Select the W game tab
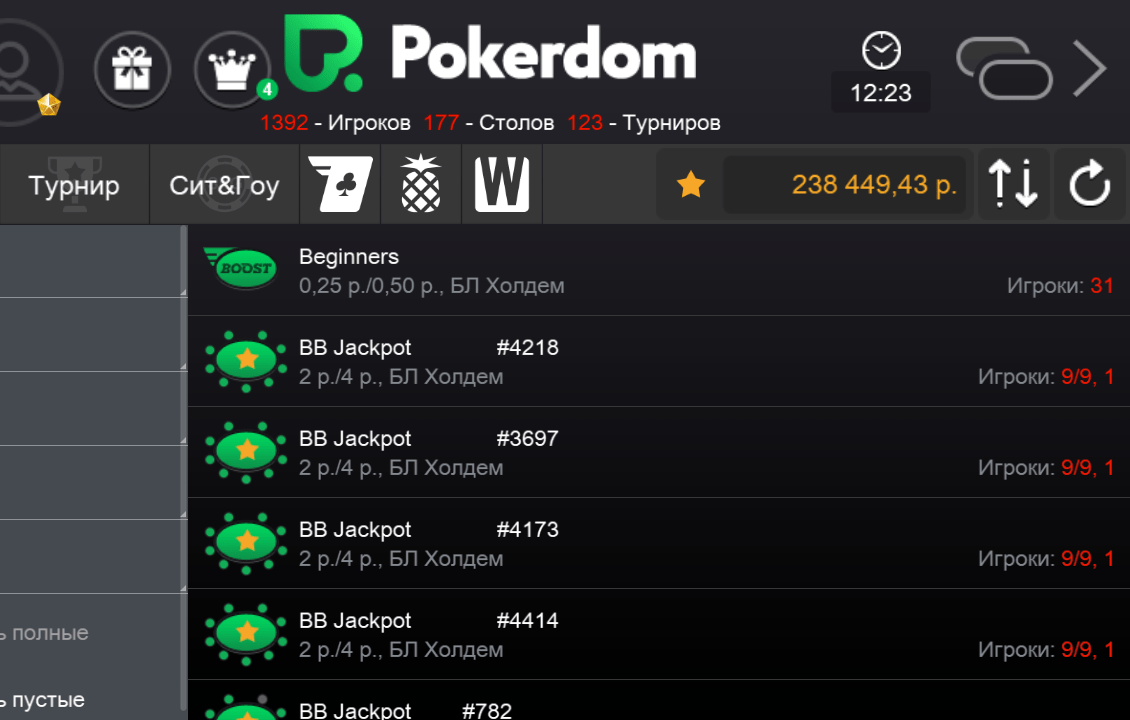The width and height of the screenshot is (1130, 720). point(501,185)
